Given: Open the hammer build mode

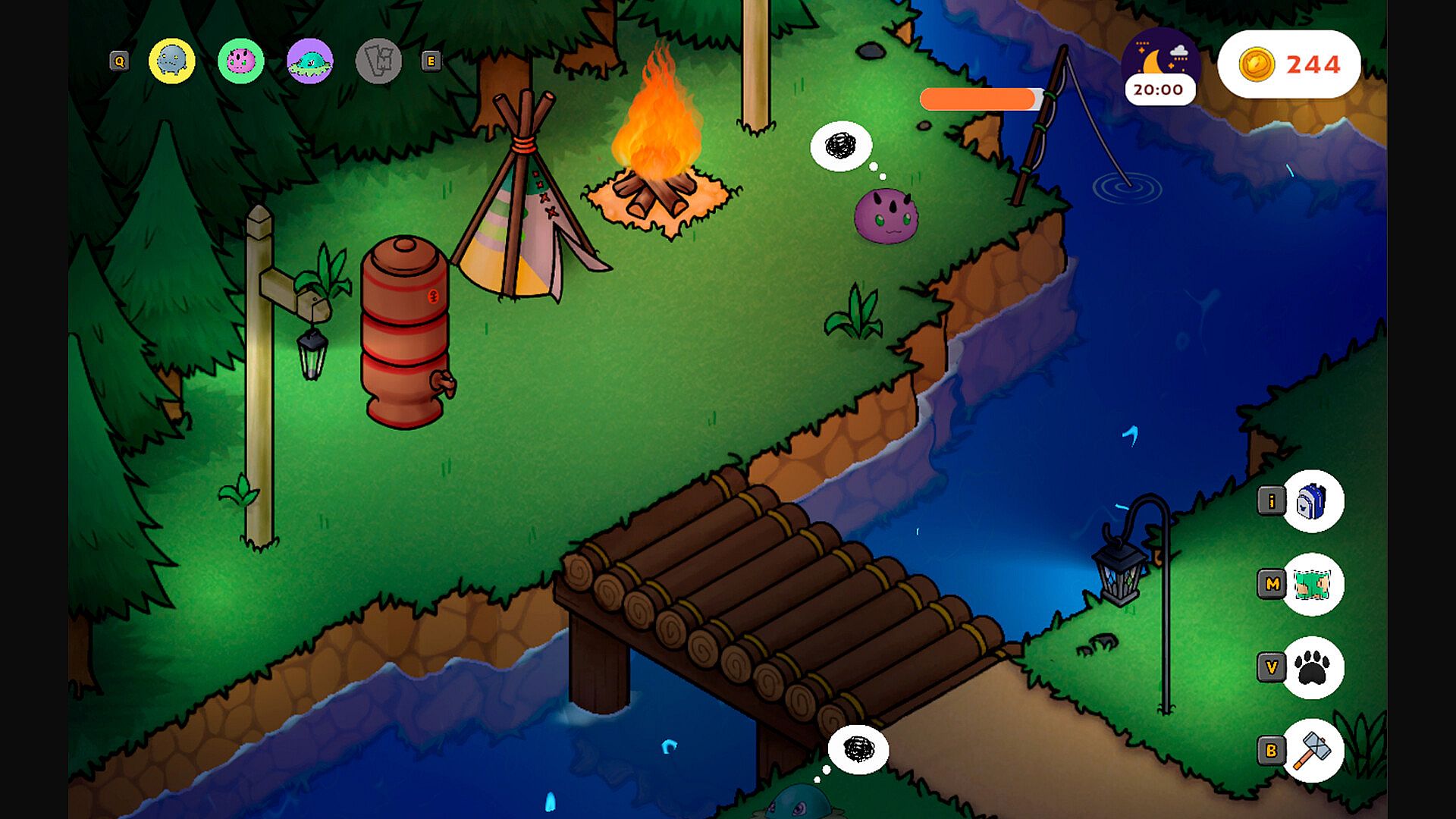Looking at the screenshot, I should pos(1313,751).
